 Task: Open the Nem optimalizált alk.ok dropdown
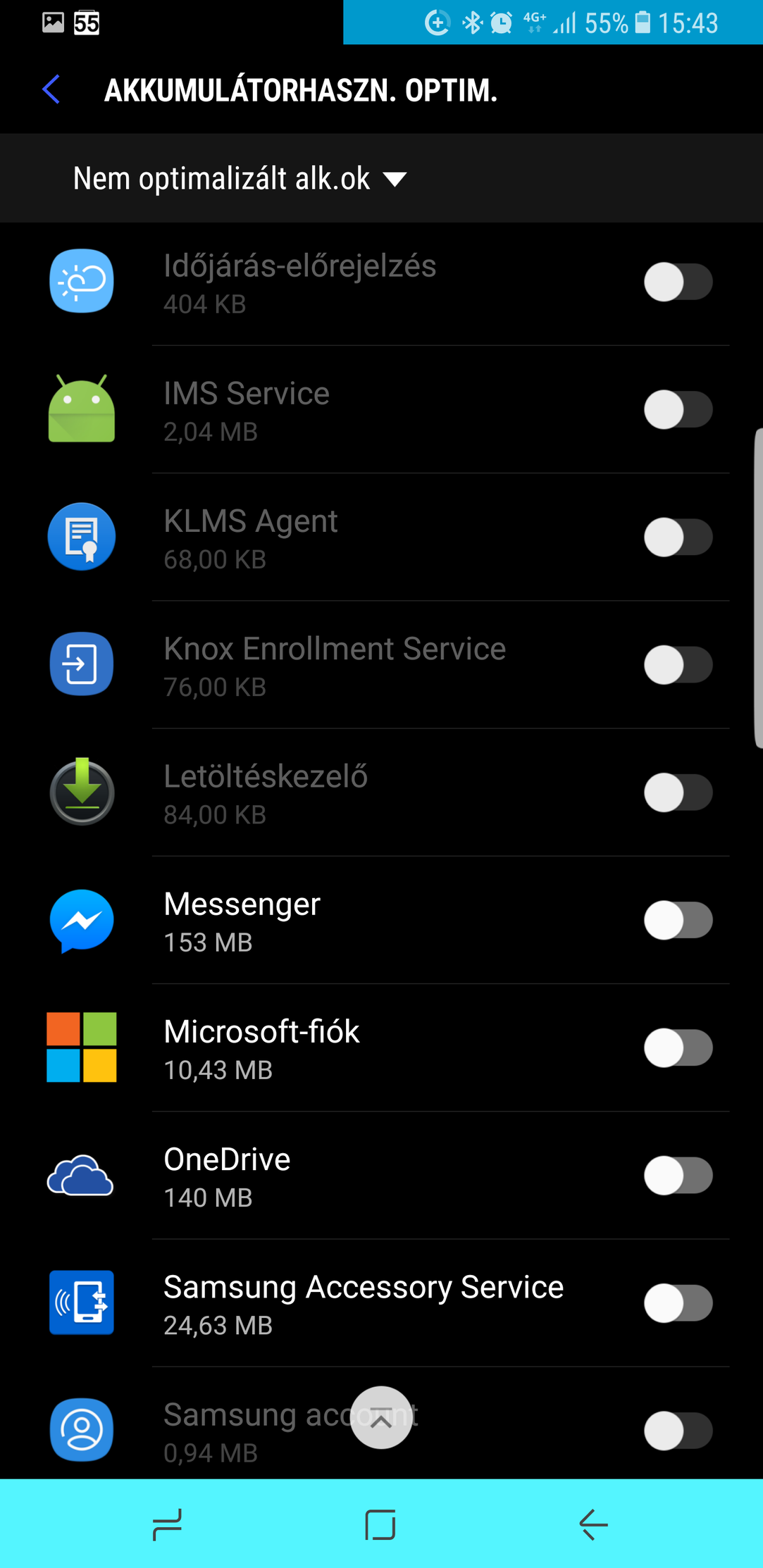point(240,179)
